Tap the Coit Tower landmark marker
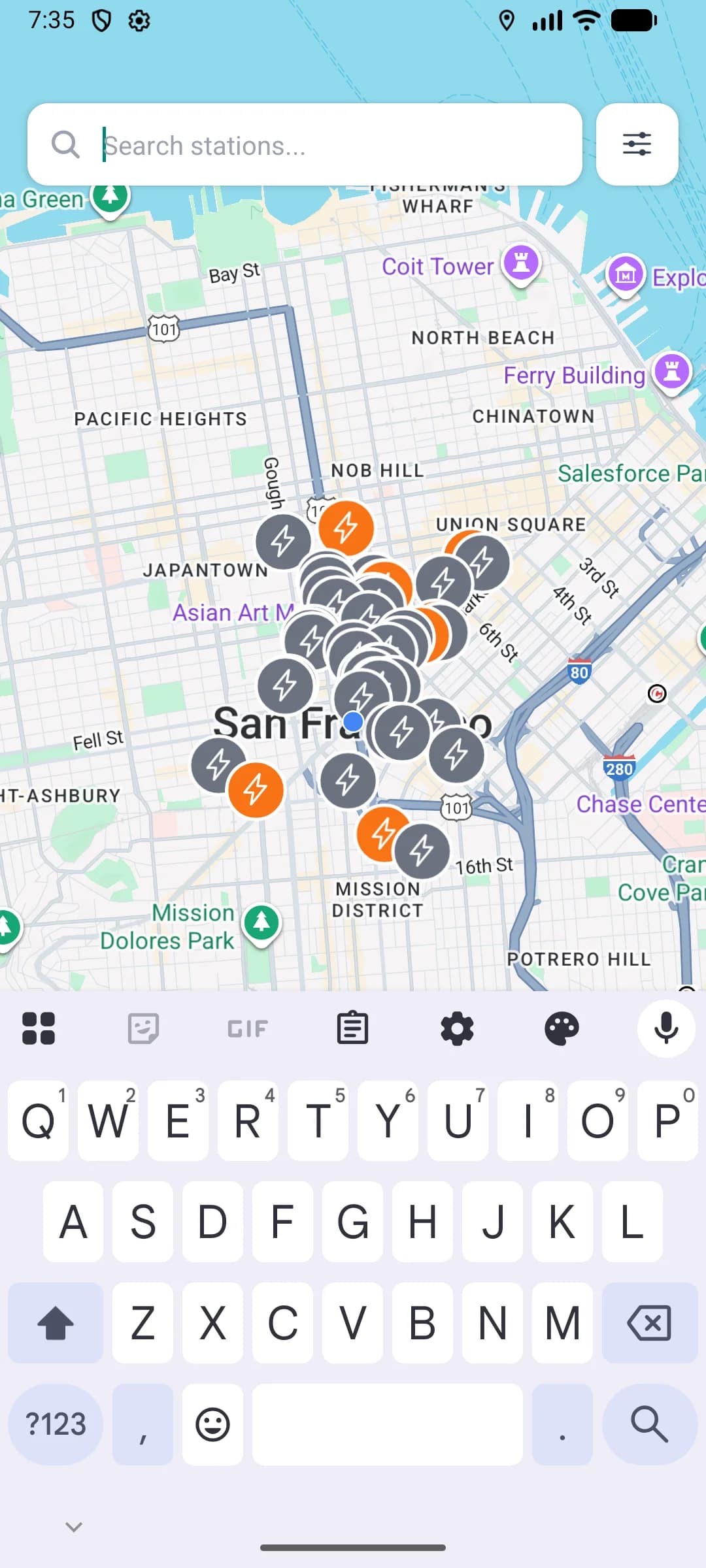 [x=520, y=263]
